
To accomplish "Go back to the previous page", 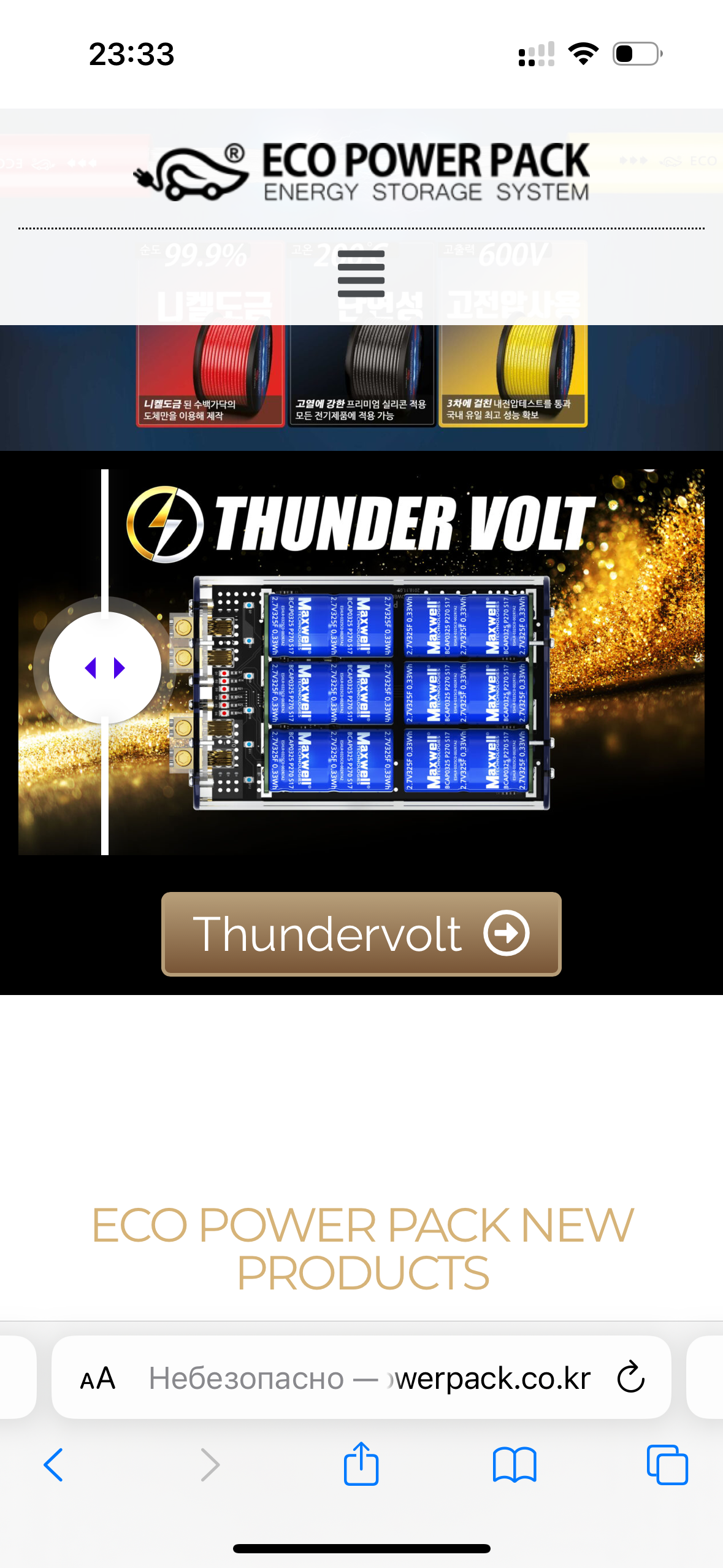I will pyautogui.click(x=54, y=1465).
